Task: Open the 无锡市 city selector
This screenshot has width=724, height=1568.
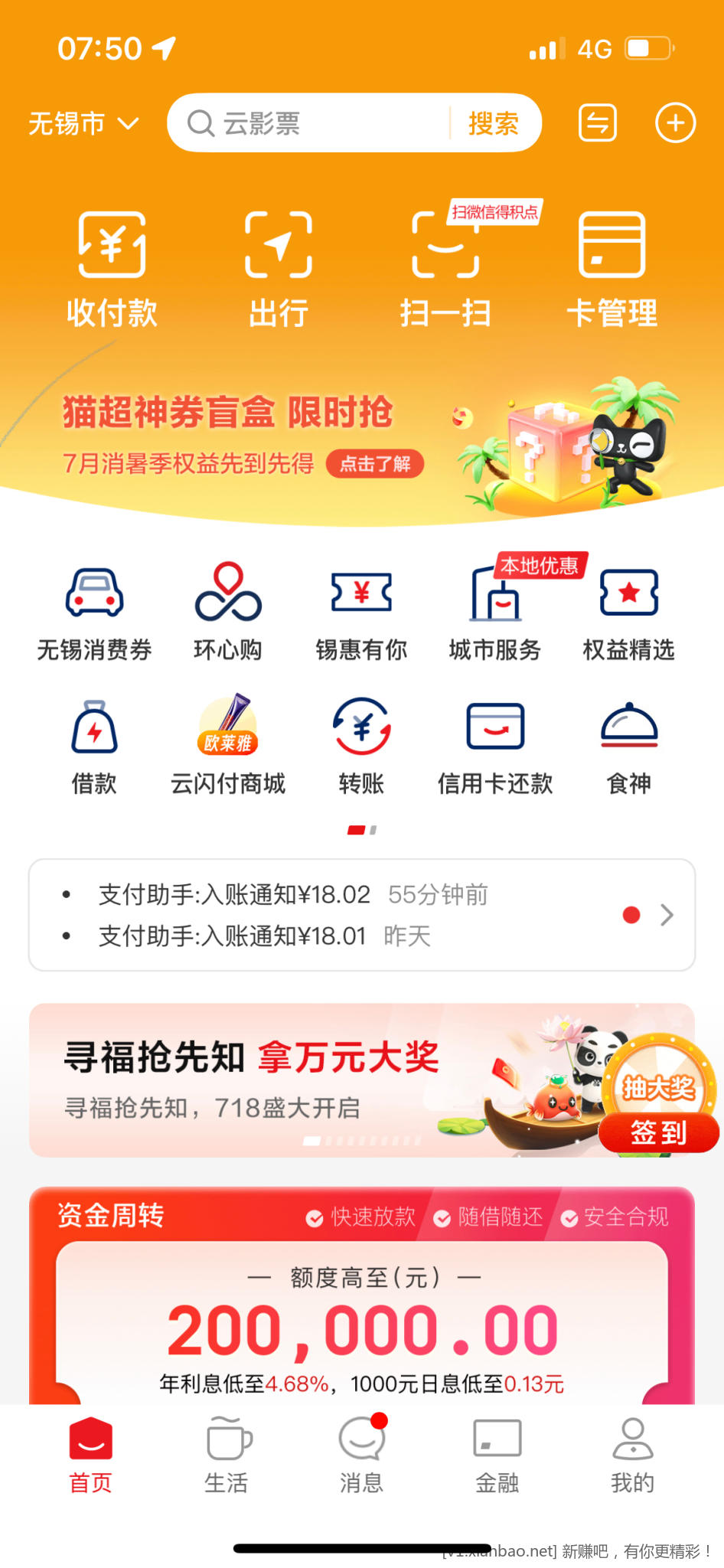Action: coord(83,123)
